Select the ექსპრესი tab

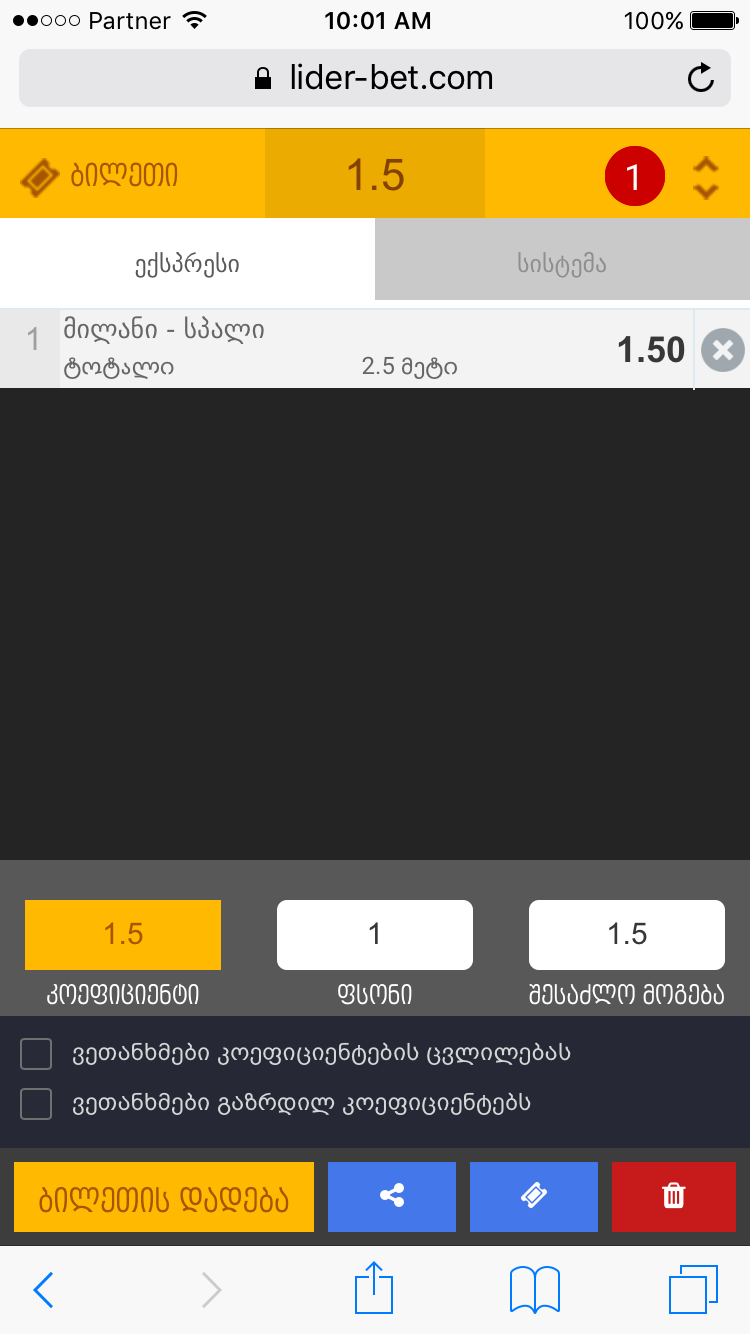(187, 264)
